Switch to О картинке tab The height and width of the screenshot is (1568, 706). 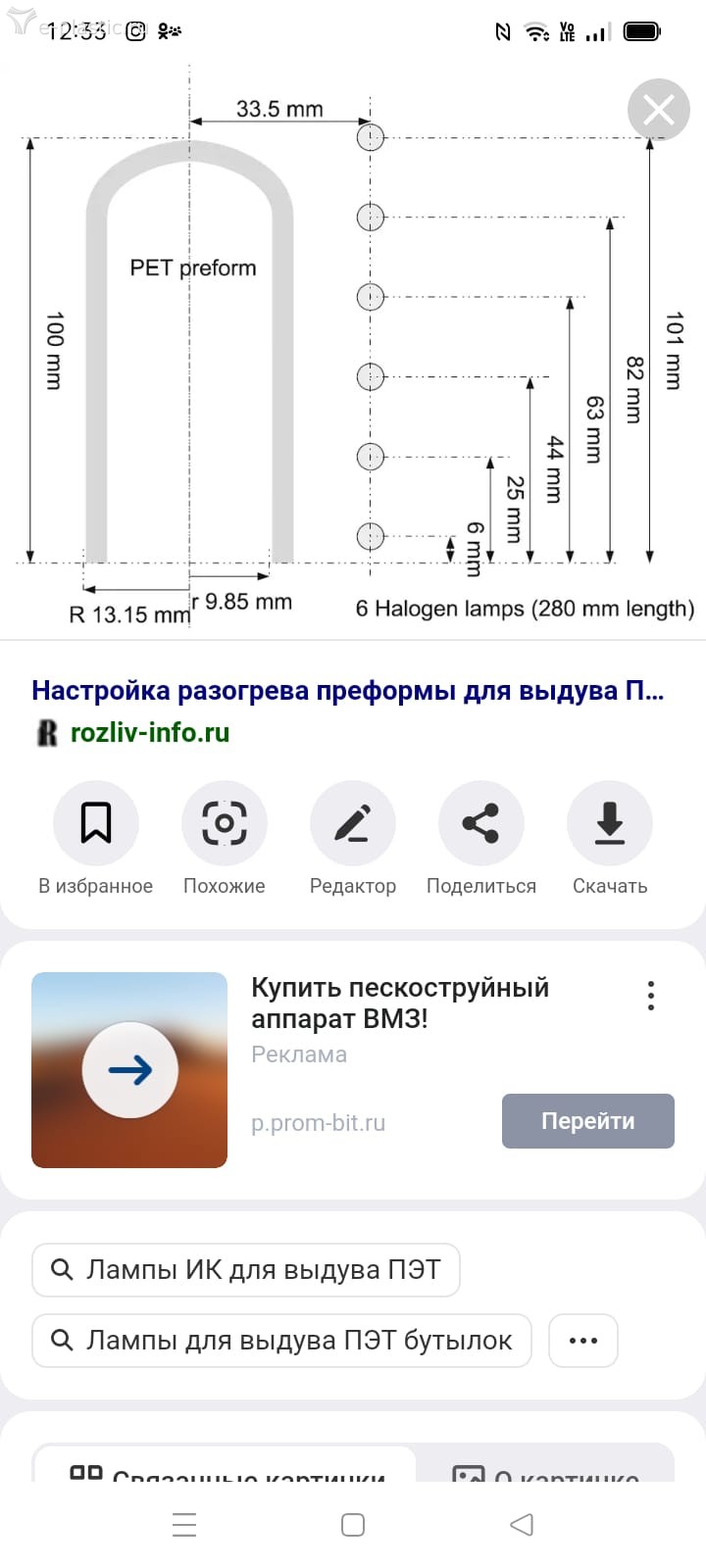(x=545, y=1468)
